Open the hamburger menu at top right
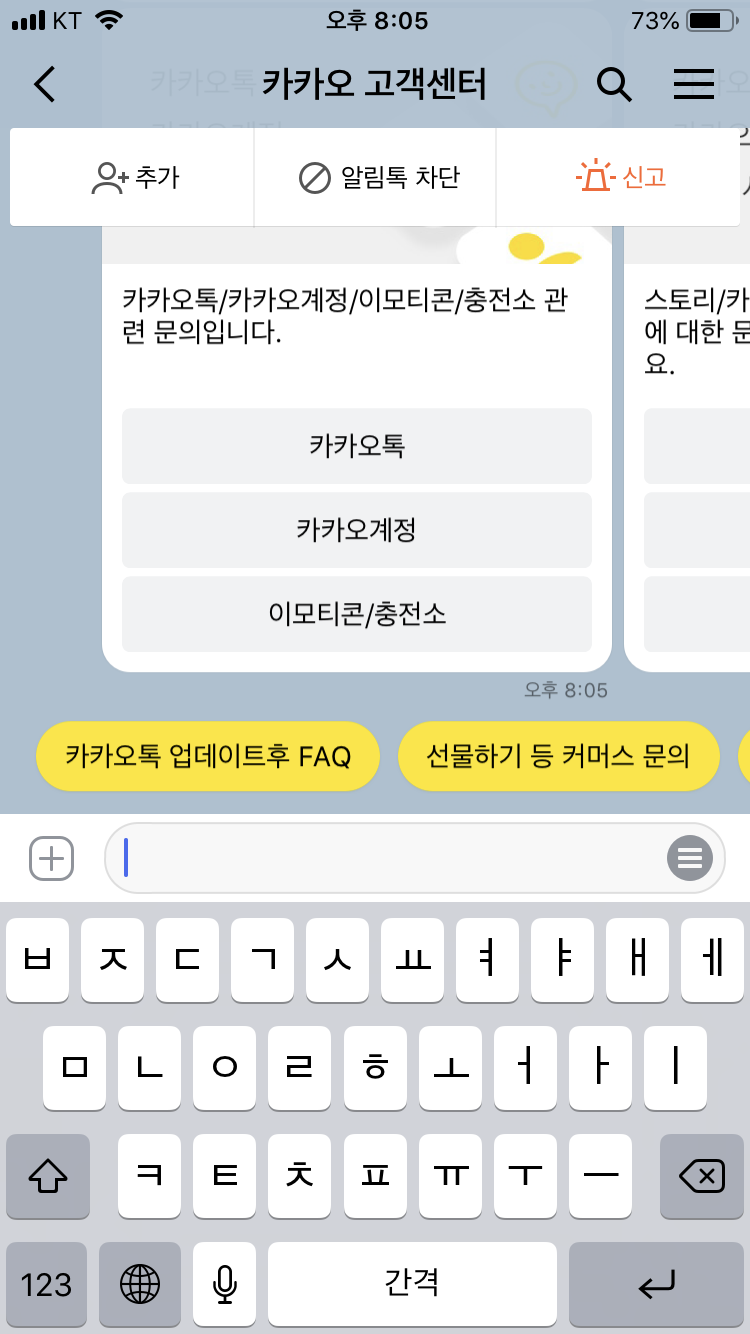 (693, 85)
